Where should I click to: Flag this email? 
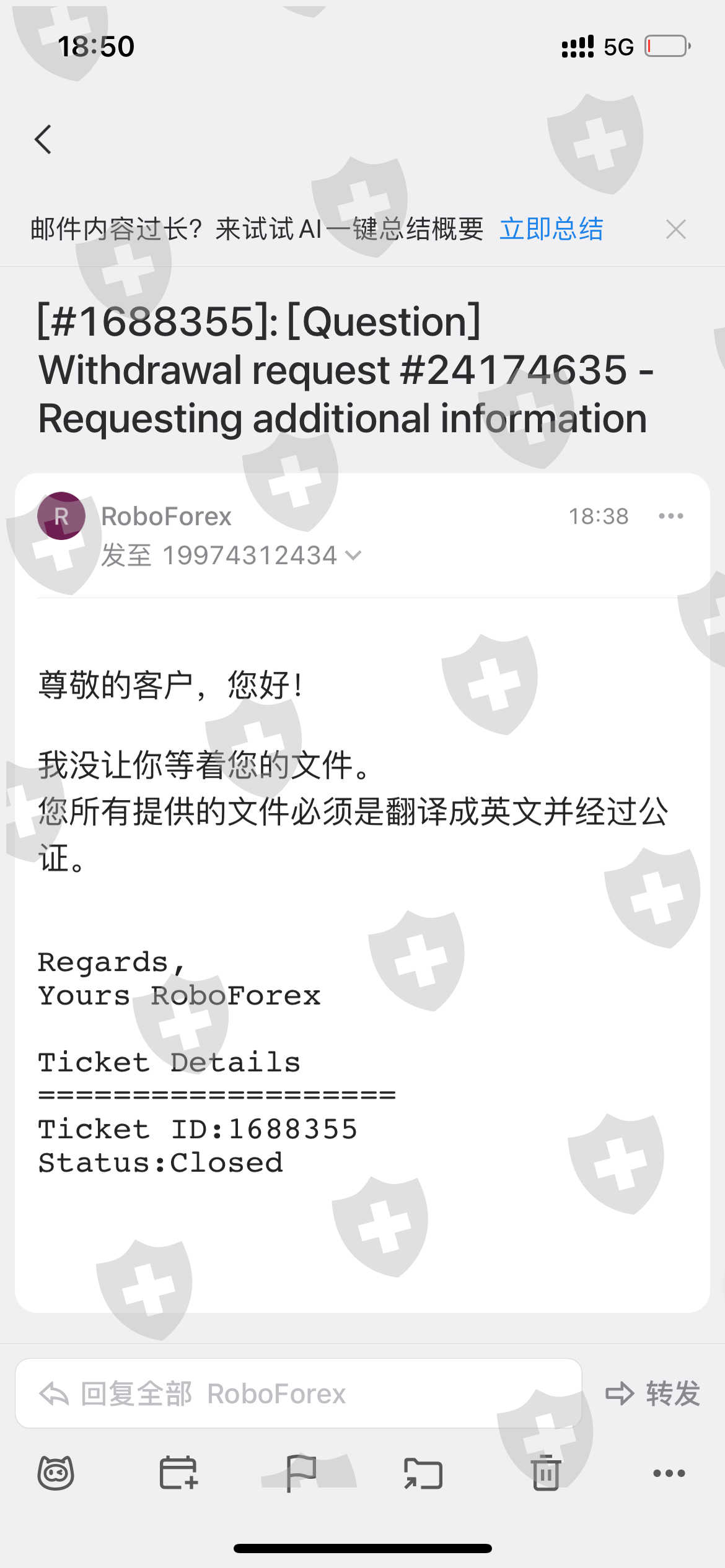click(301, 1473)
